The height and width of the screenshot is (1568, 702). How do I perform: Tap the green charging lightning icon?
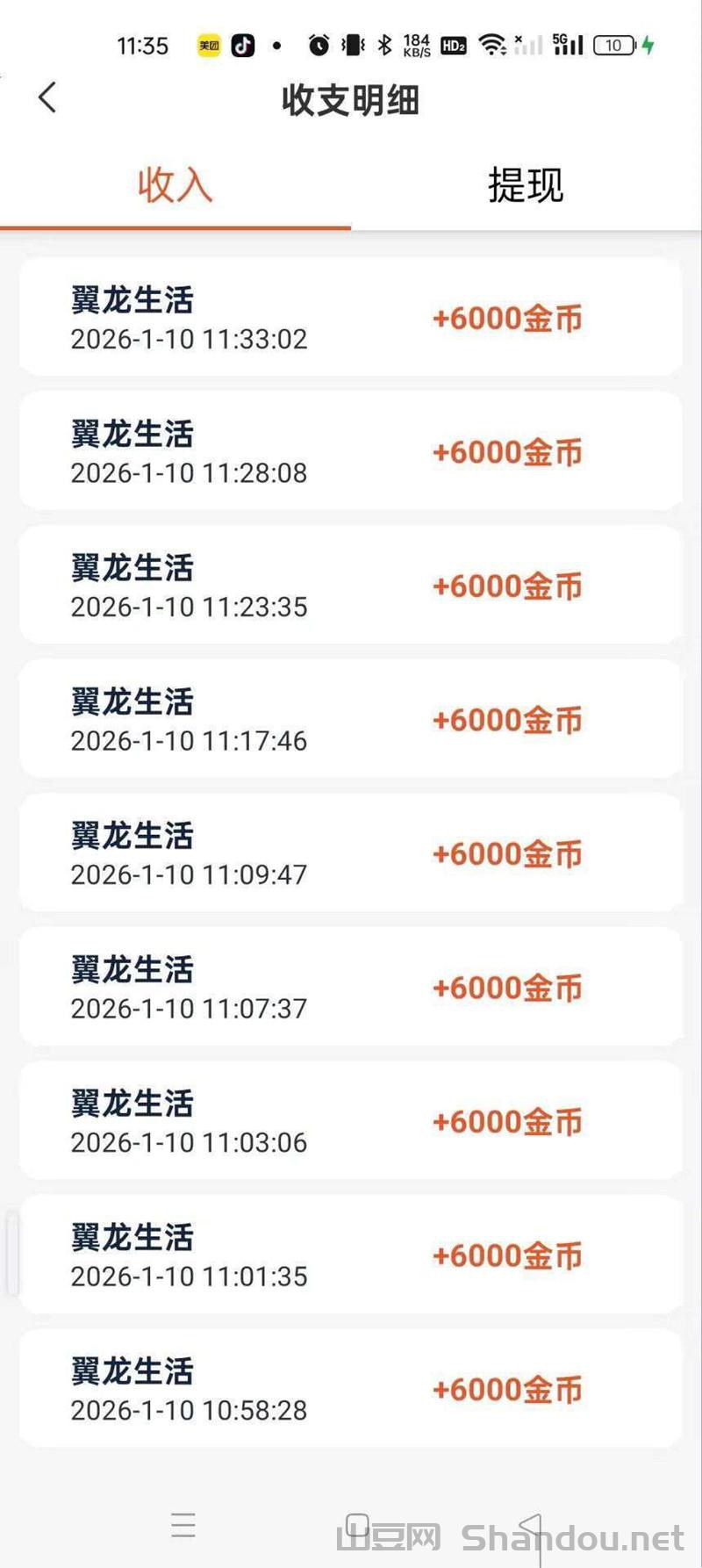point(647,44)
